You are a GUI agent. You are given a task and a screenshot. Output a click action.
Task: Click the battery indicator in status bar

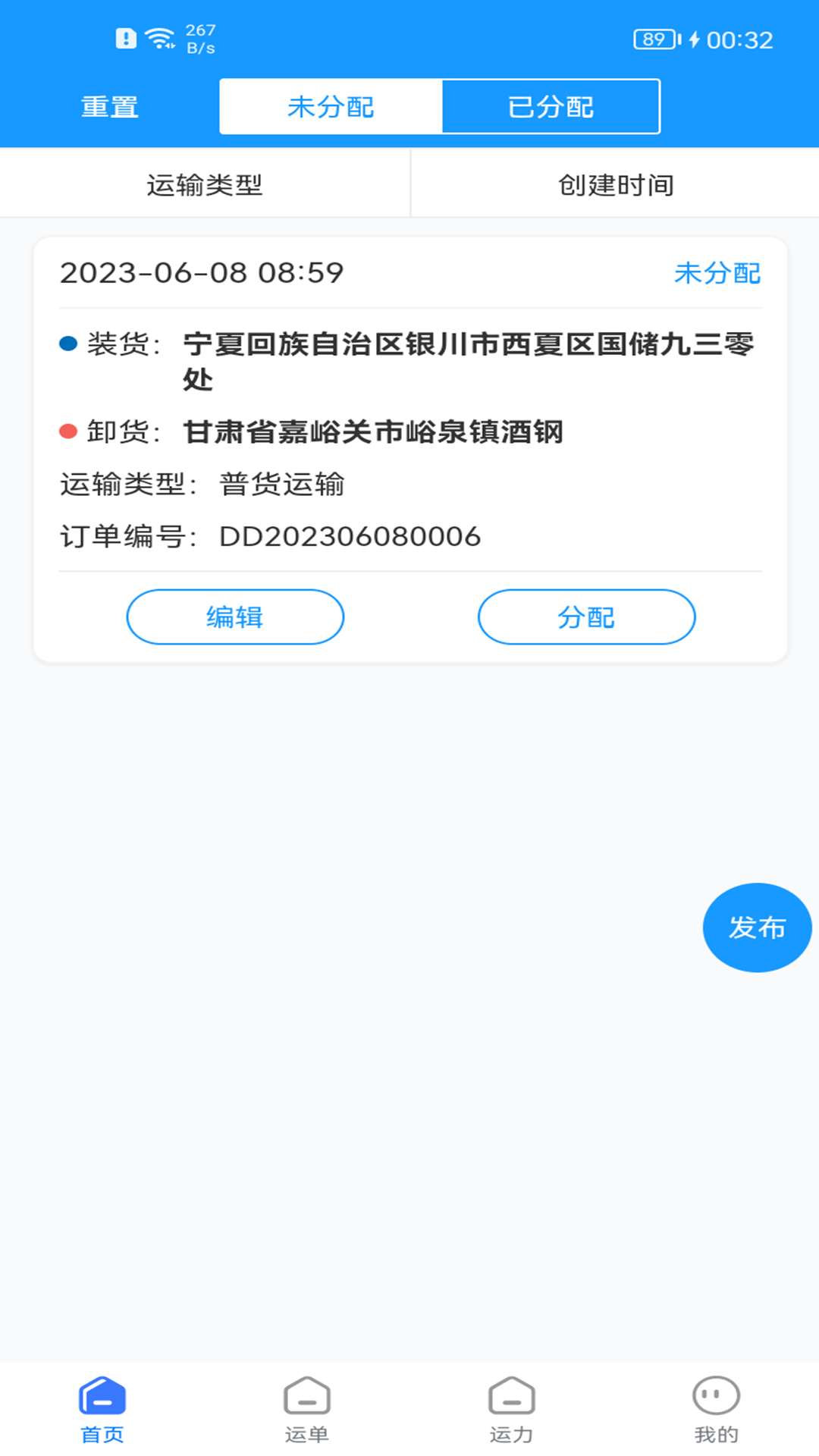coord(654,34)
